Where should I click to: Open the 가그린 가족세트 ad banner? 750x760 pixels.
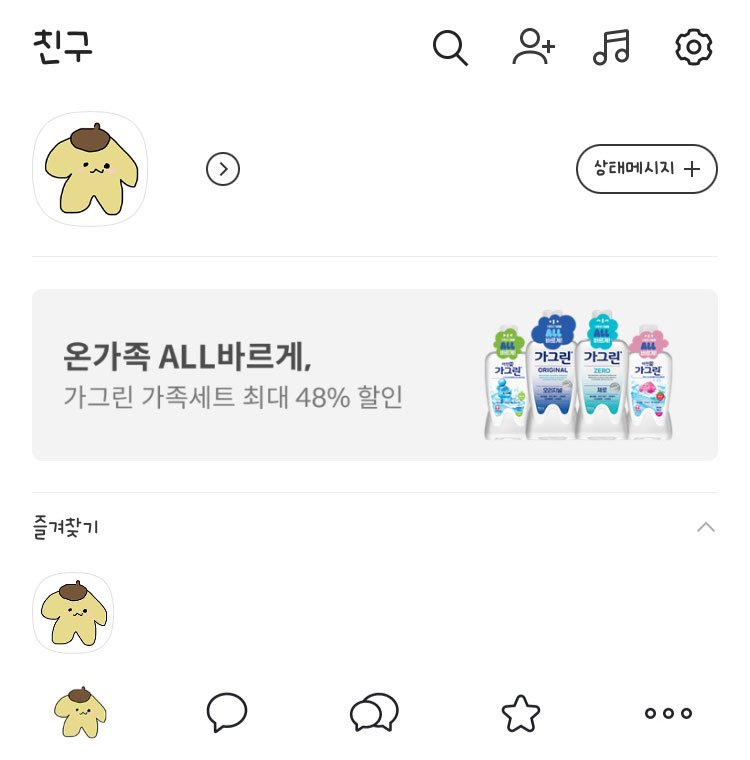[x=374, y=375]
